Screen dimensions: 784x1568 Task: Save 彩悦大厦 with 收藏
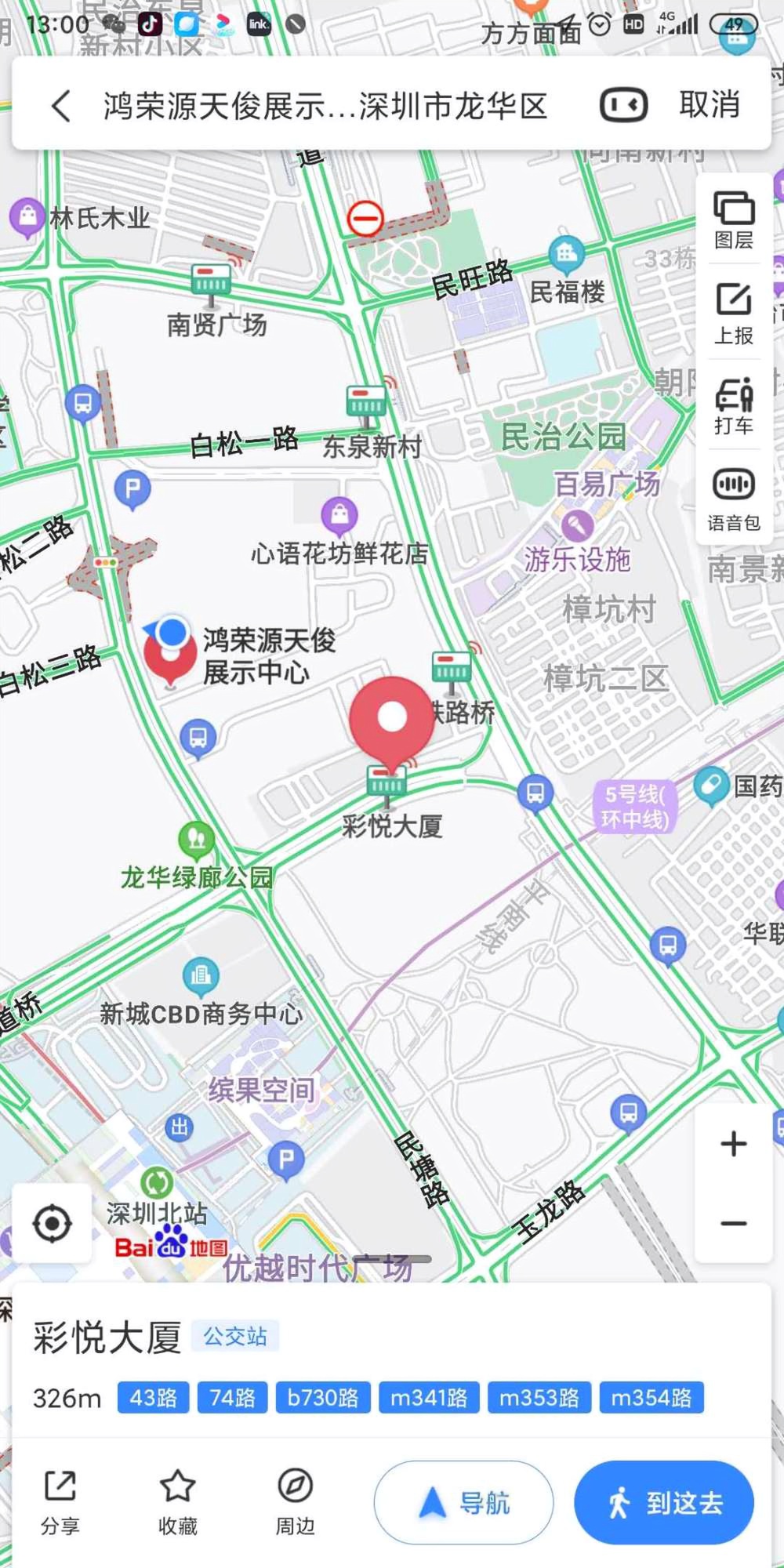pyautogui.click(x=178, y=1501)
